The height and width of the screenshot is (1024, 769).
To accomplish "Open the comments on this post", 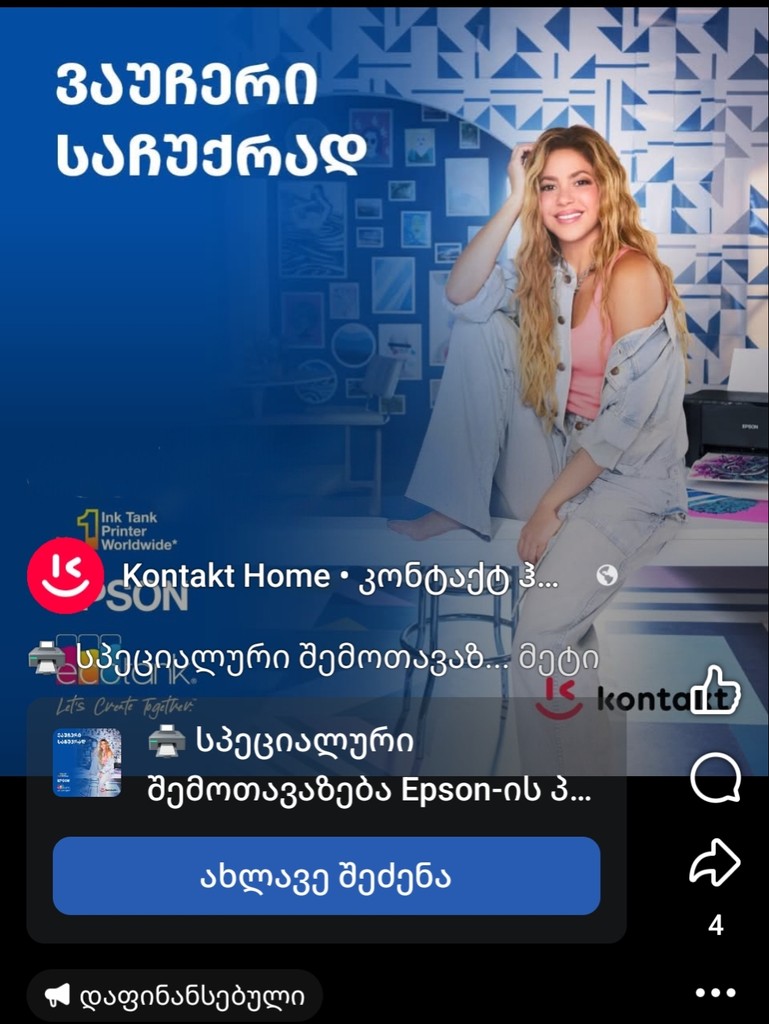I will tap(716, 777).
